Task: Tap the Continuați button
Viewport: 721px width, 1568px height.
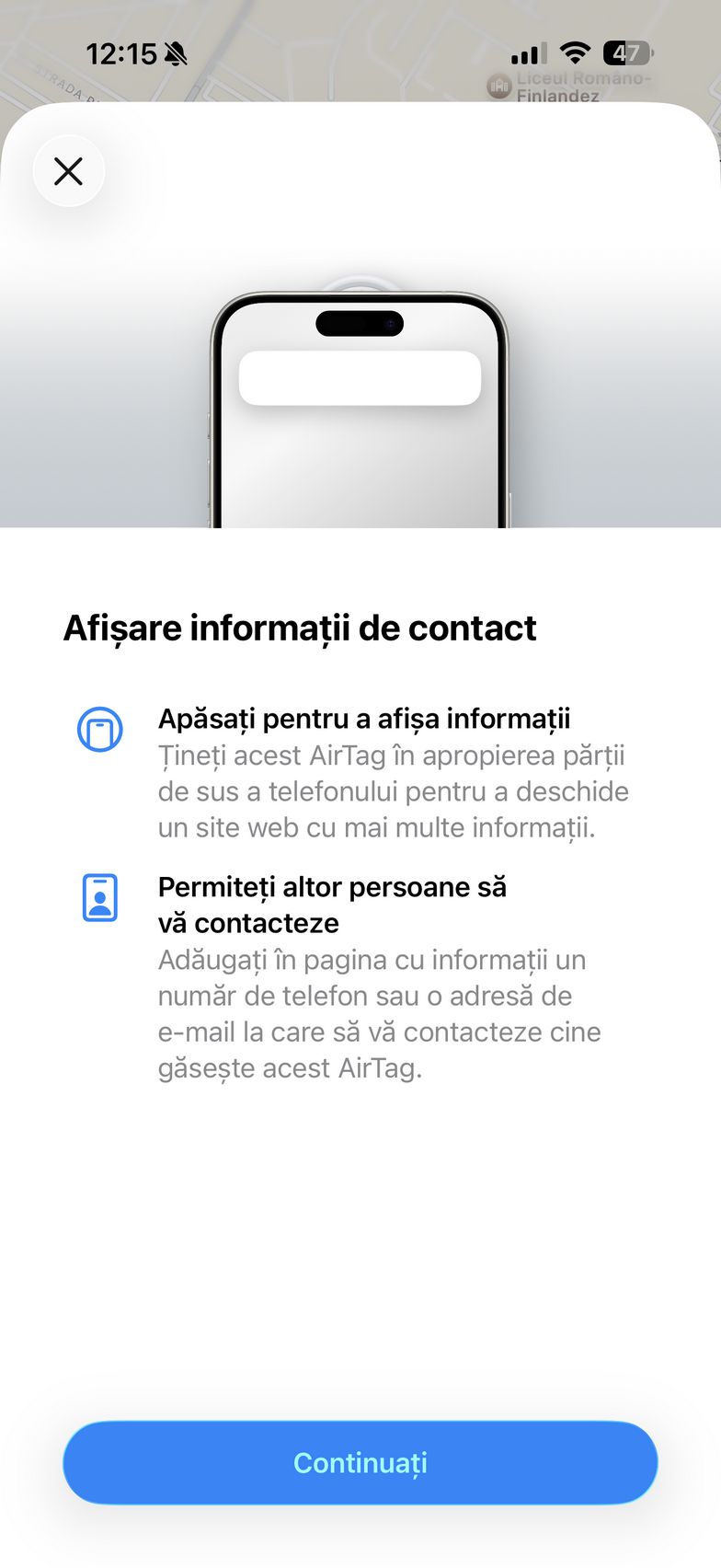Action: pyautogui.click(x=360, y=1463)
